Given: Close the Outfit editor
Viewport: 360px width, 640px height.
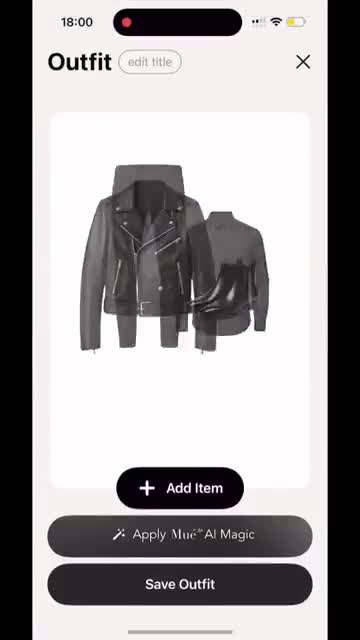Looking at the screenshot, I should [x=303, y=62].
